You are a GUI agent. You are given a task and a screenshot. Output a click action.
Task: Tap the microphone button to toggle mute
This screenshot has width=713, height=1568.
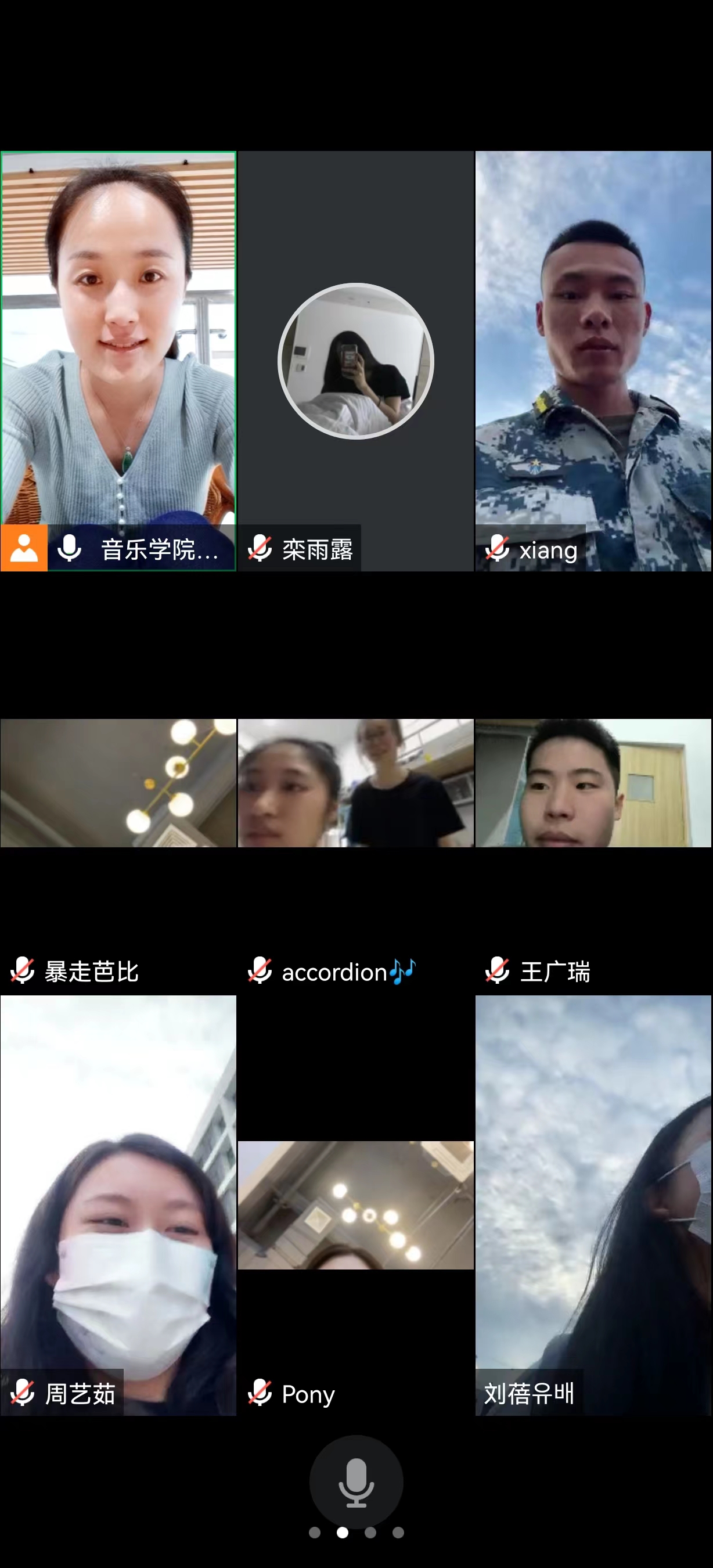point(356,1482)
